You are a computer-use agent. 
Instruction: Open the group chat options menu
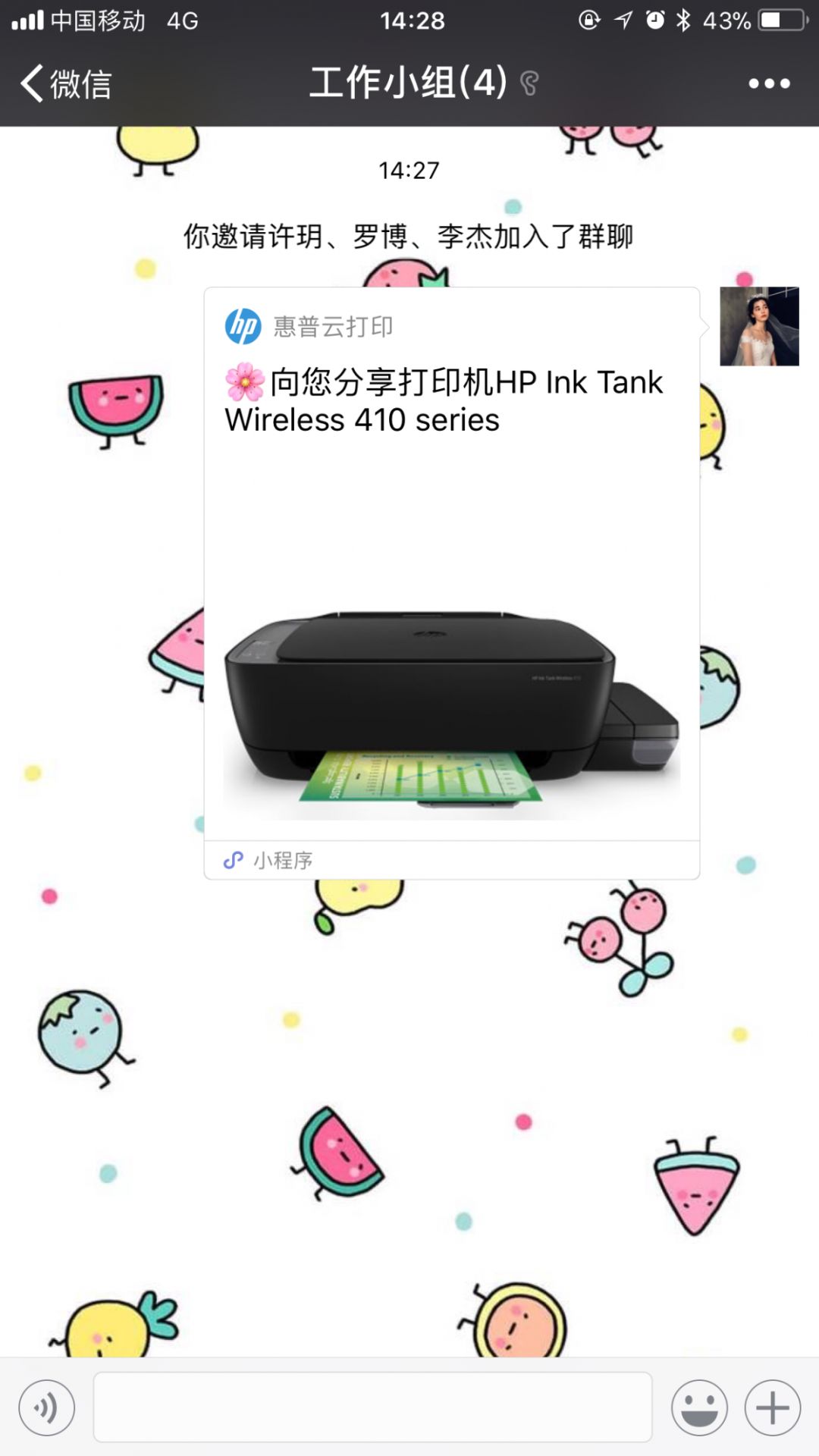click(x=769, y=83)
